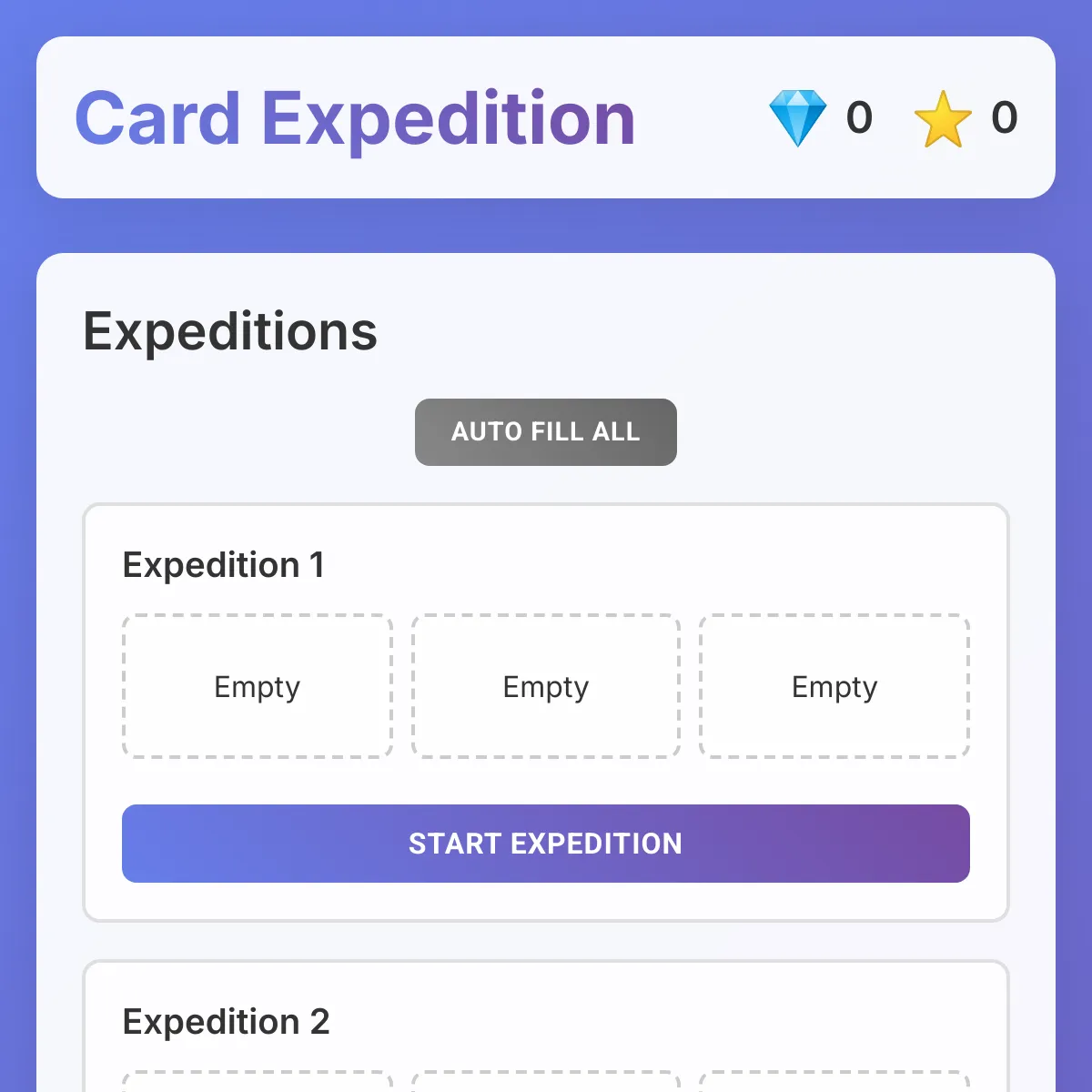Open the last Empty slot in Expedition 1
1092x1092 pixels.
pyautogui.click(x=834, y=686)
